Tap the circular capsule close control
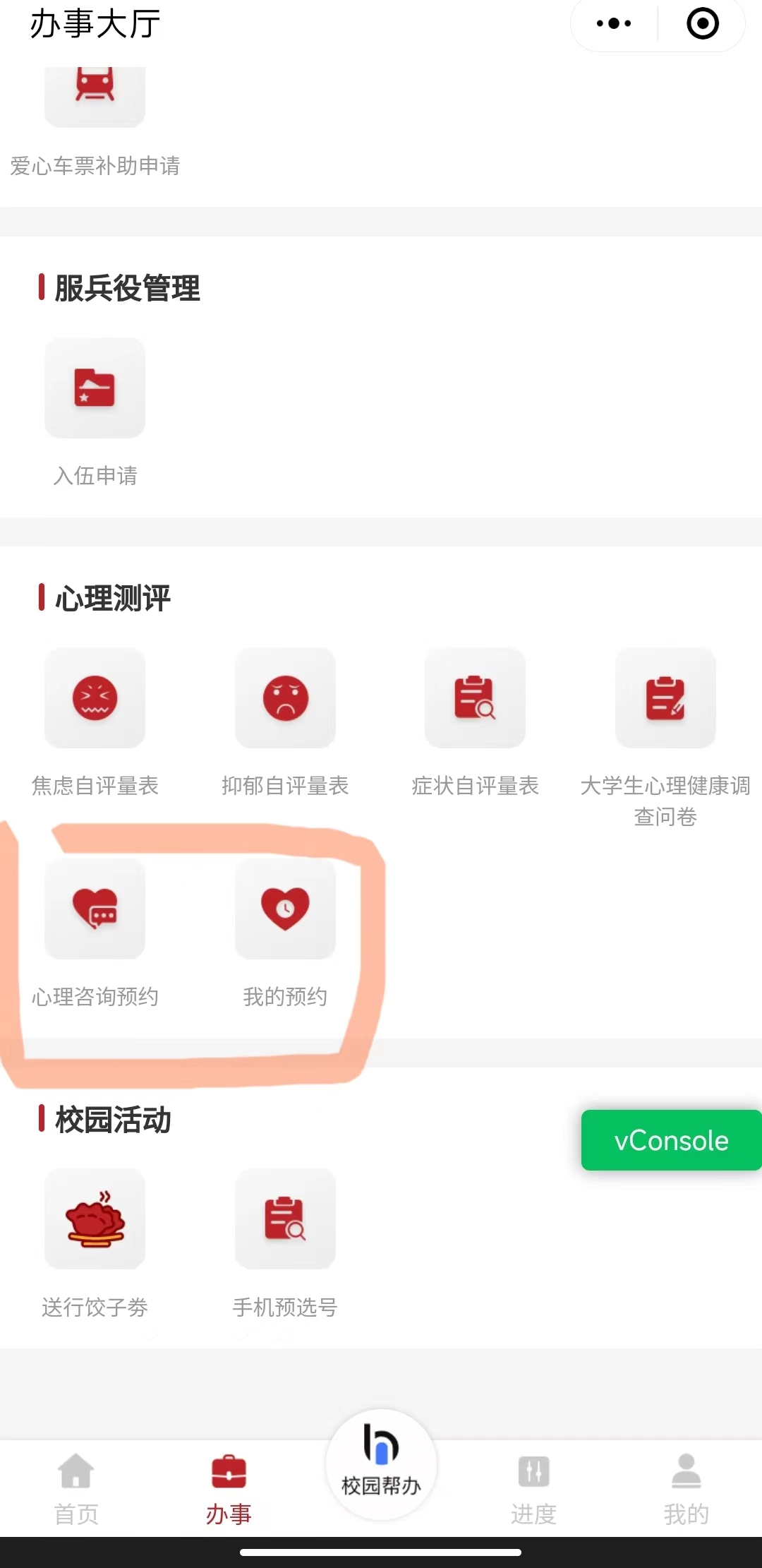This screenshot has width=762, height=1568. (x=701, y=23)
